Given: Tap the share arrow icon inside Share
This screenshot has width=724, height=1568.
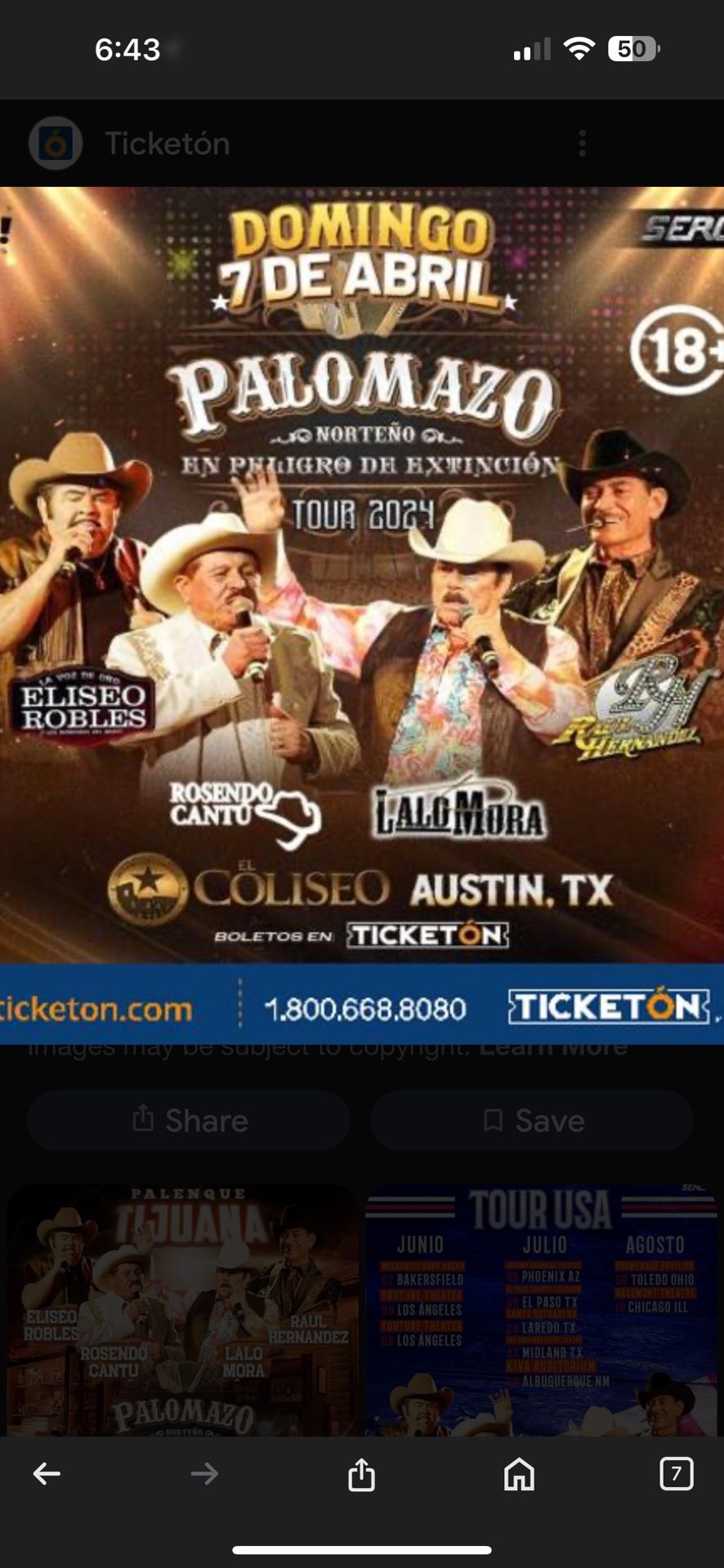Looking at the screenshot, I should tap(144, 1120).
